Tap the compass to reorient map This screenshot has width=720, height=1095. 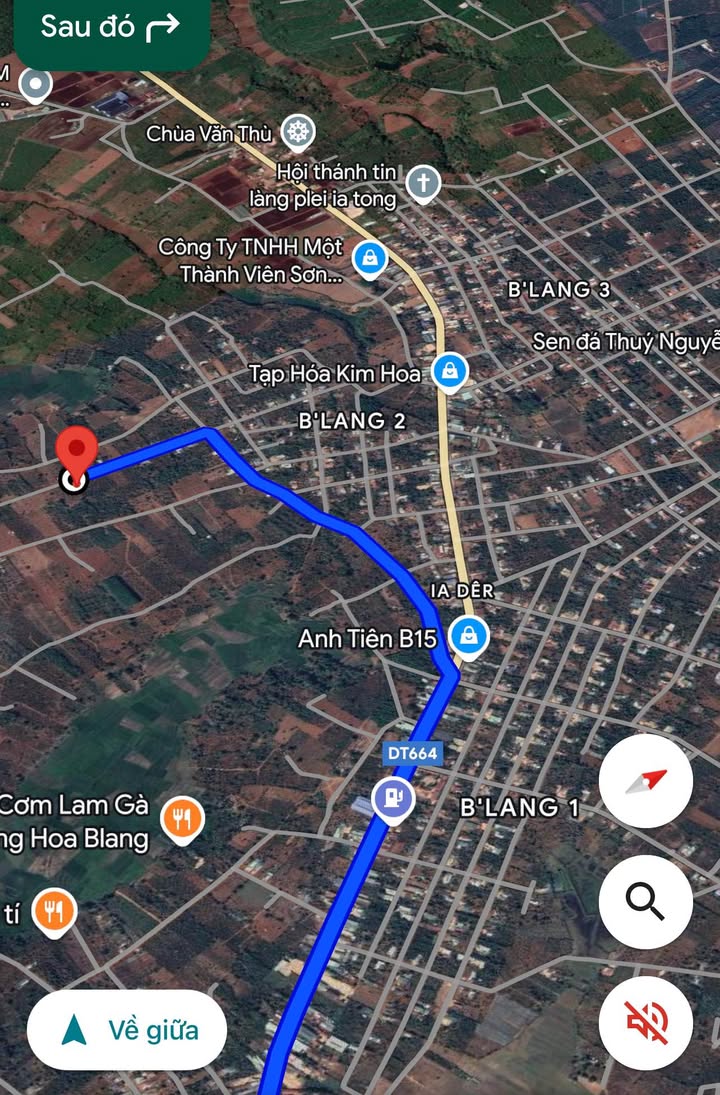645,781
